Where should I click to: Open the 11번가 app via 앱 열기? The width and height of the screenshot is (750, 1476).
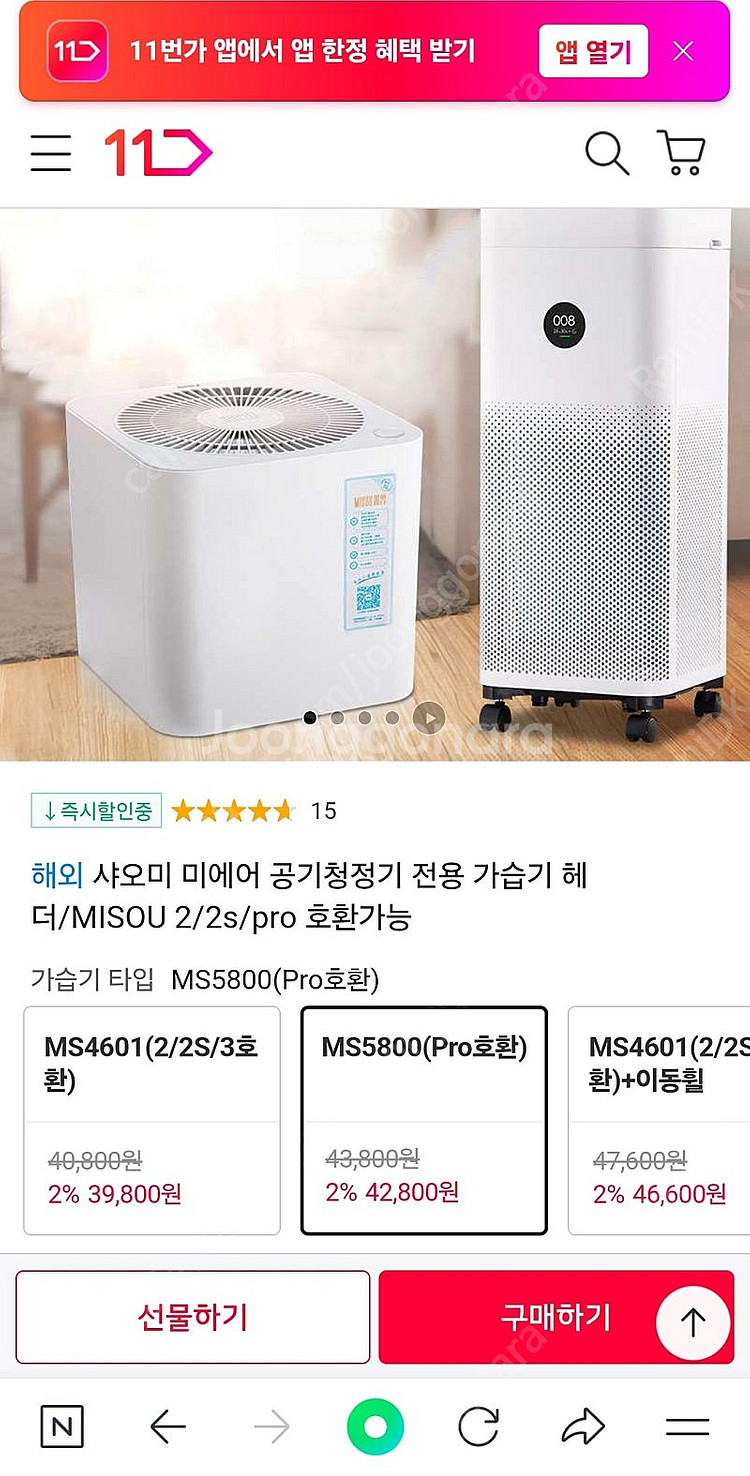593,51
